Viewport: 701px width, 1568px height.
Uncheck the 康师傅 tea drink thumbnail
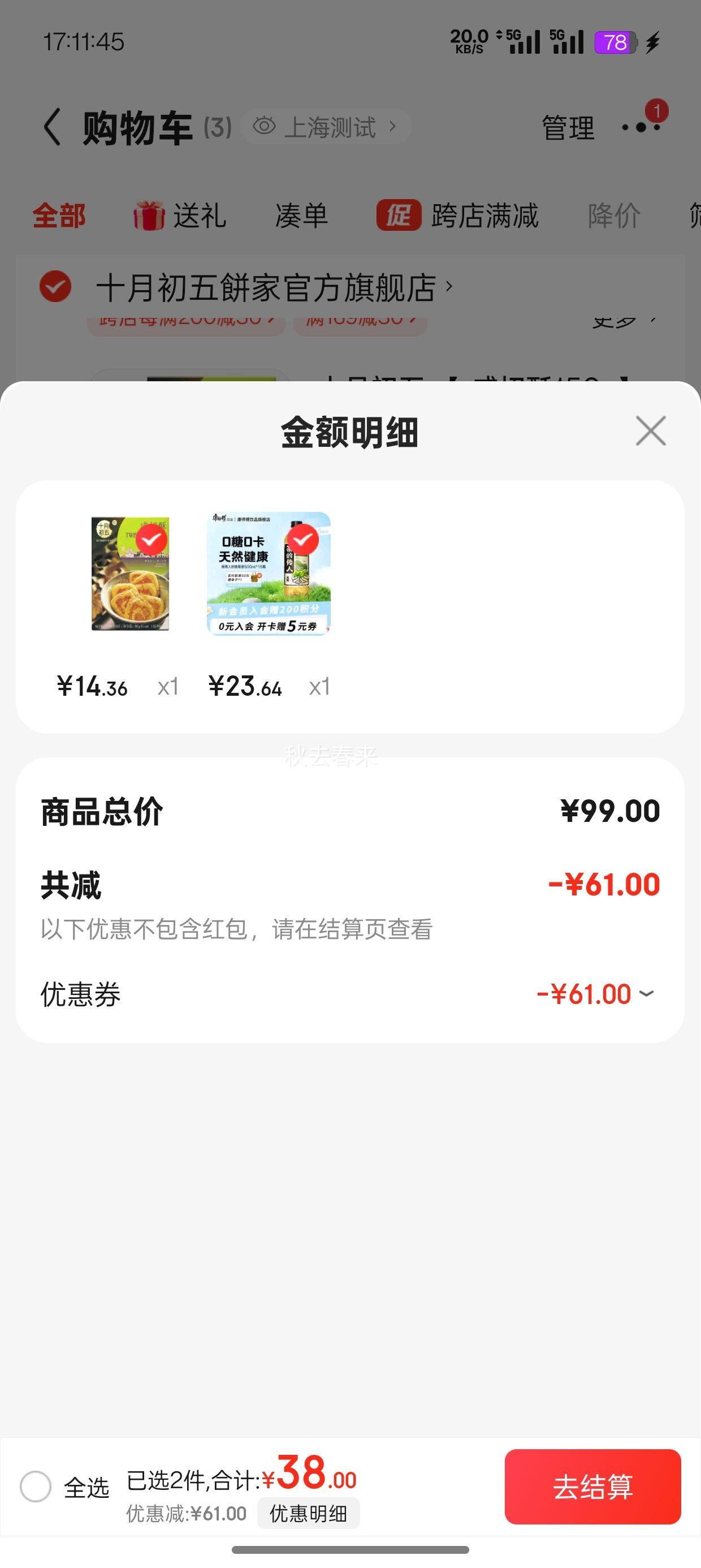302,539
